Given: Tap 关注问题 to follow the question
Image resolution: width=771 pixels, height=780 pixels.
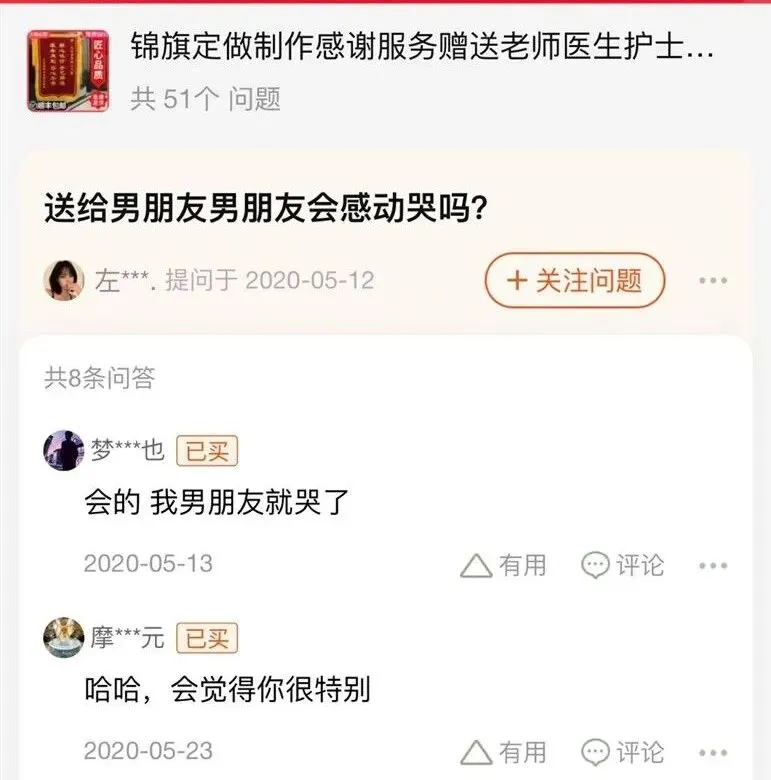Looking at the screenshot, I should click(575, 281).
